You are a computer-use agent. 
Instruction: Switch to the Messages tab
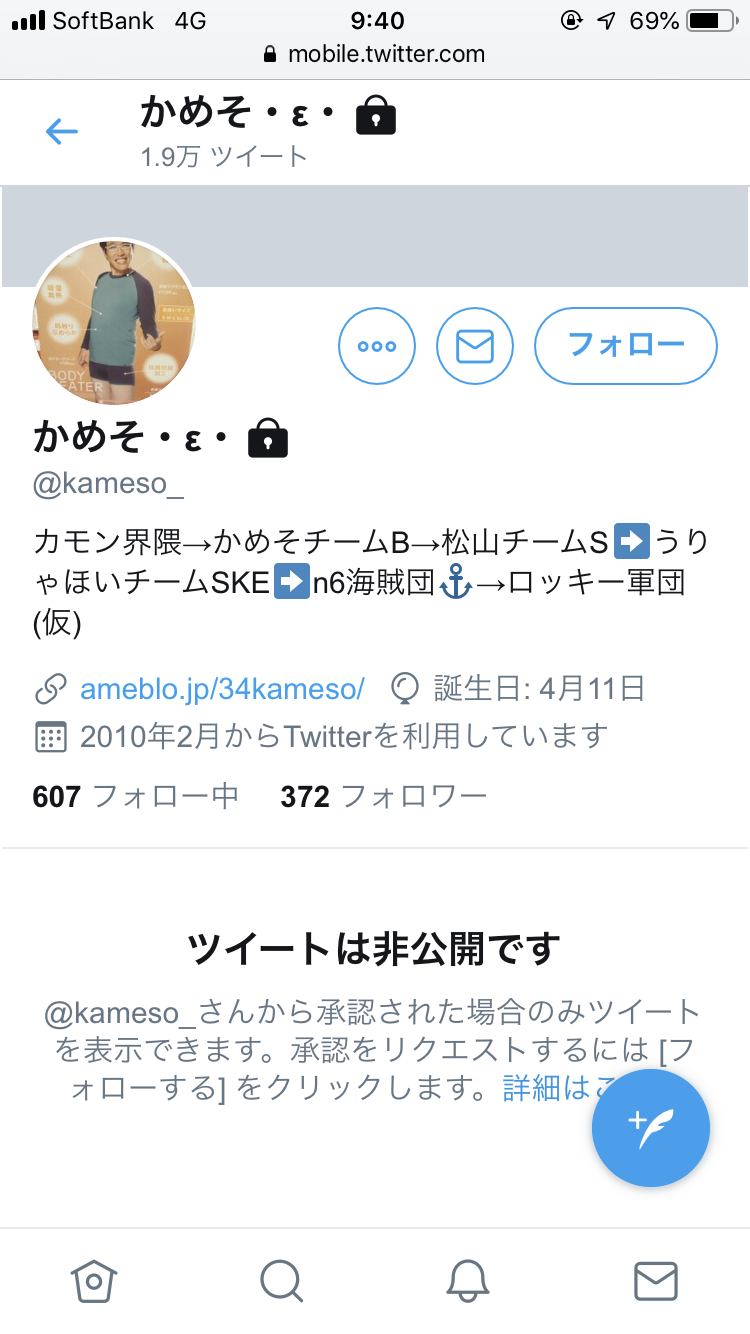(x=656, y=1279)
